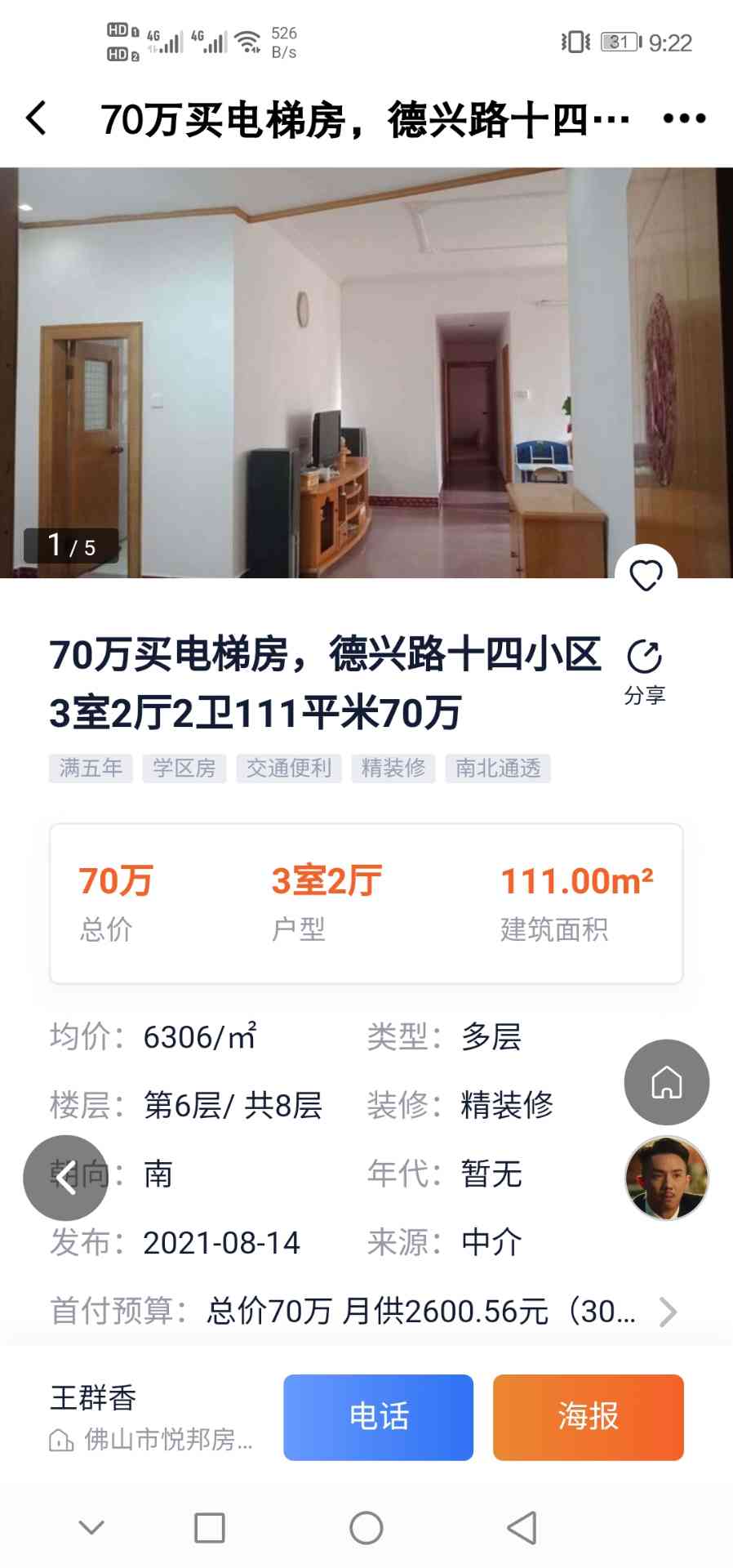Open the listing photo gallery
The image size is (733, 1568).
pyautogui.click(x=366, y=372)
